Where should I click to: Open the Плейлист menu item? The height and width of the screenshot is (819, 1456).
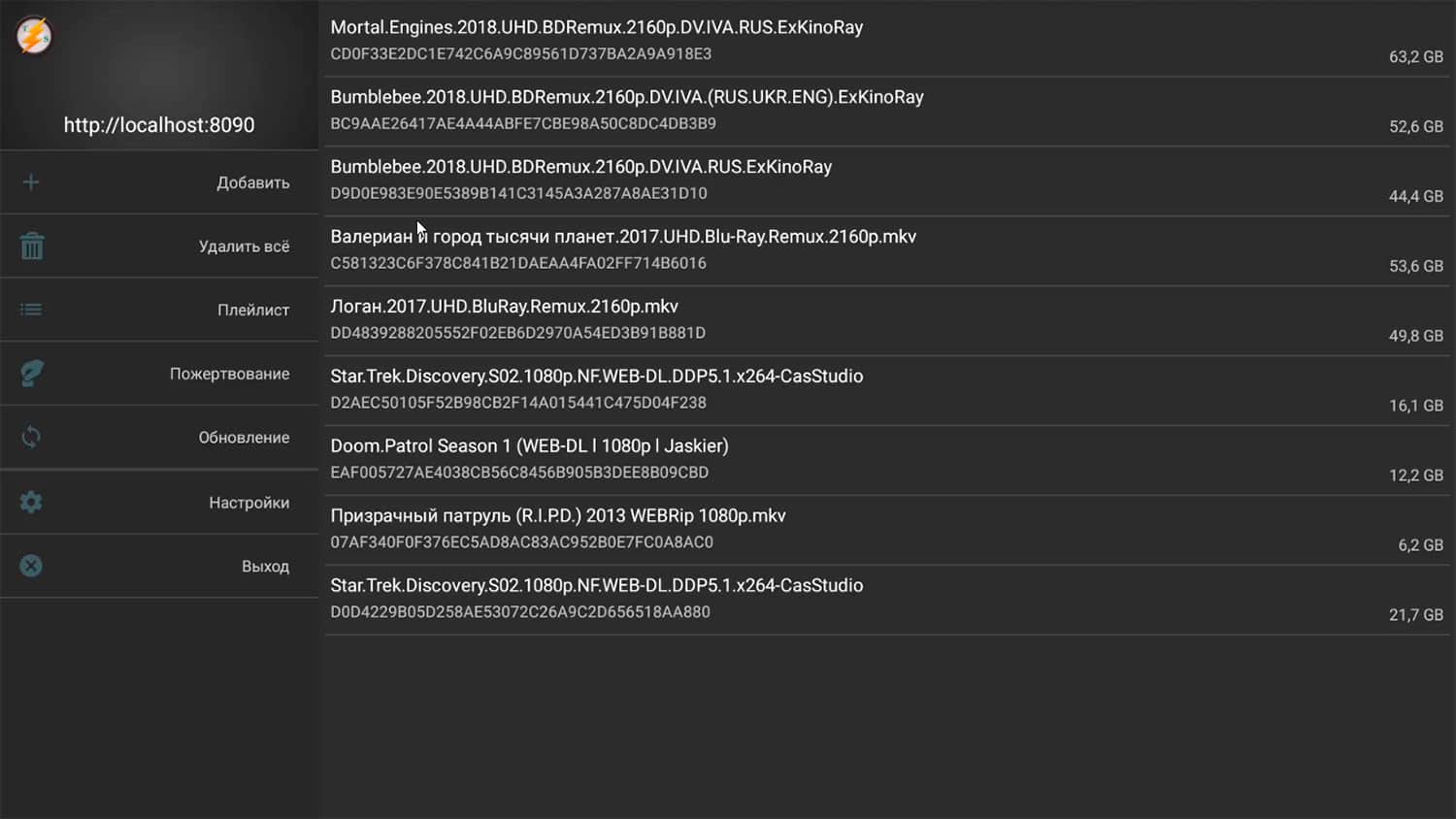pyautogui.click(x=160, y=310)
